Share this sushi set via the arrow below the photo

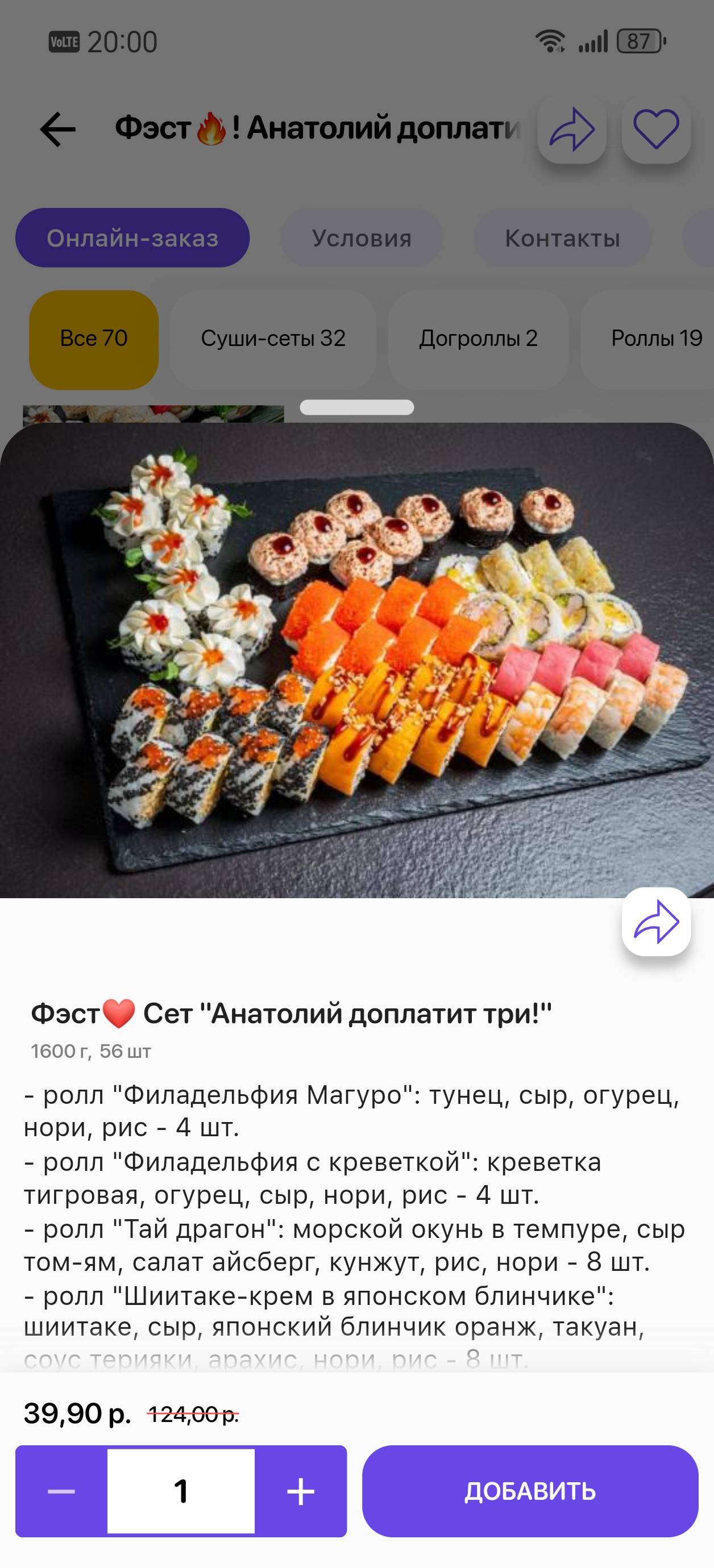pos(655,921)
